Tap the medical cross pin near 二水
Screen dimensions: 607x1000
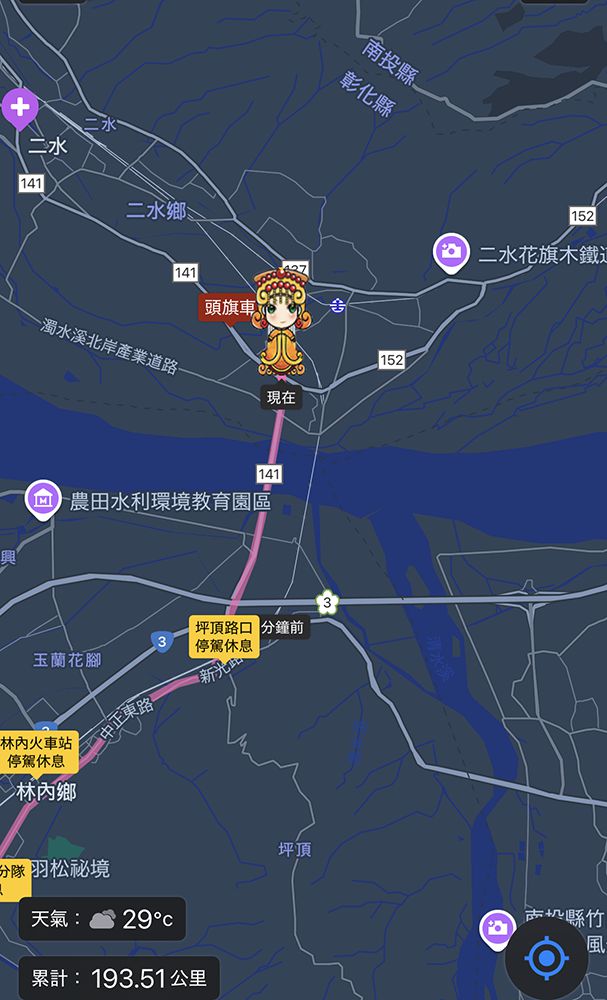[19, 107]
